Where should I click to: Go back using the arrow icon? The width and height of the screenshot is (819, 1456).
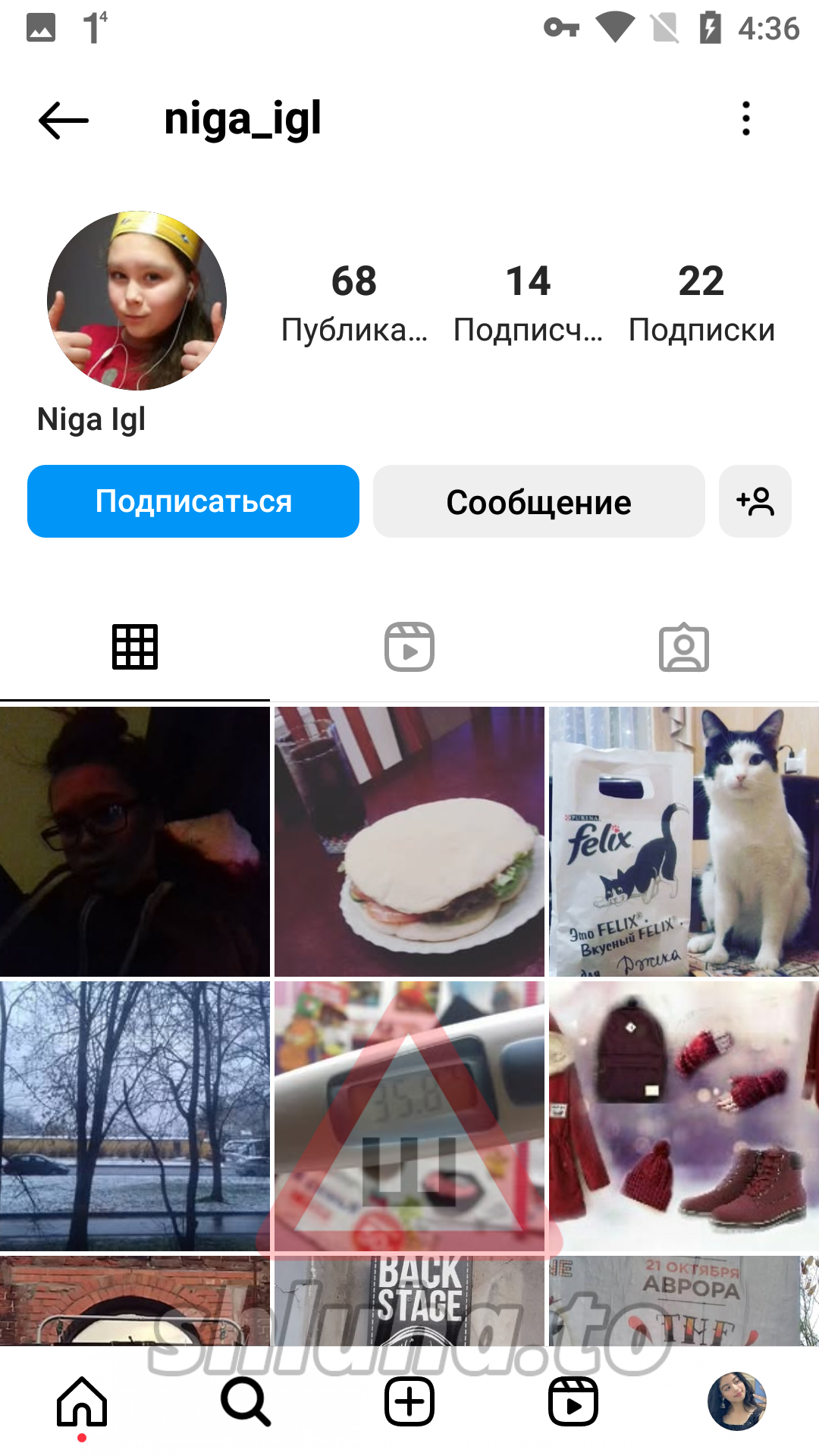click(64, 120)
